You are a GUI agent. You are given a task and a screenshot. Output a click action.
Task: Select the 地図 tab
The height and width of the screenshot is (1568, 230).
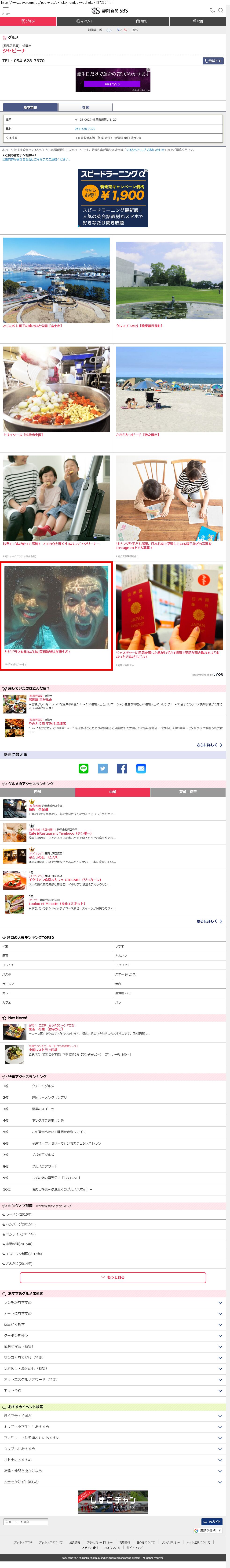(x=85, y=107)
